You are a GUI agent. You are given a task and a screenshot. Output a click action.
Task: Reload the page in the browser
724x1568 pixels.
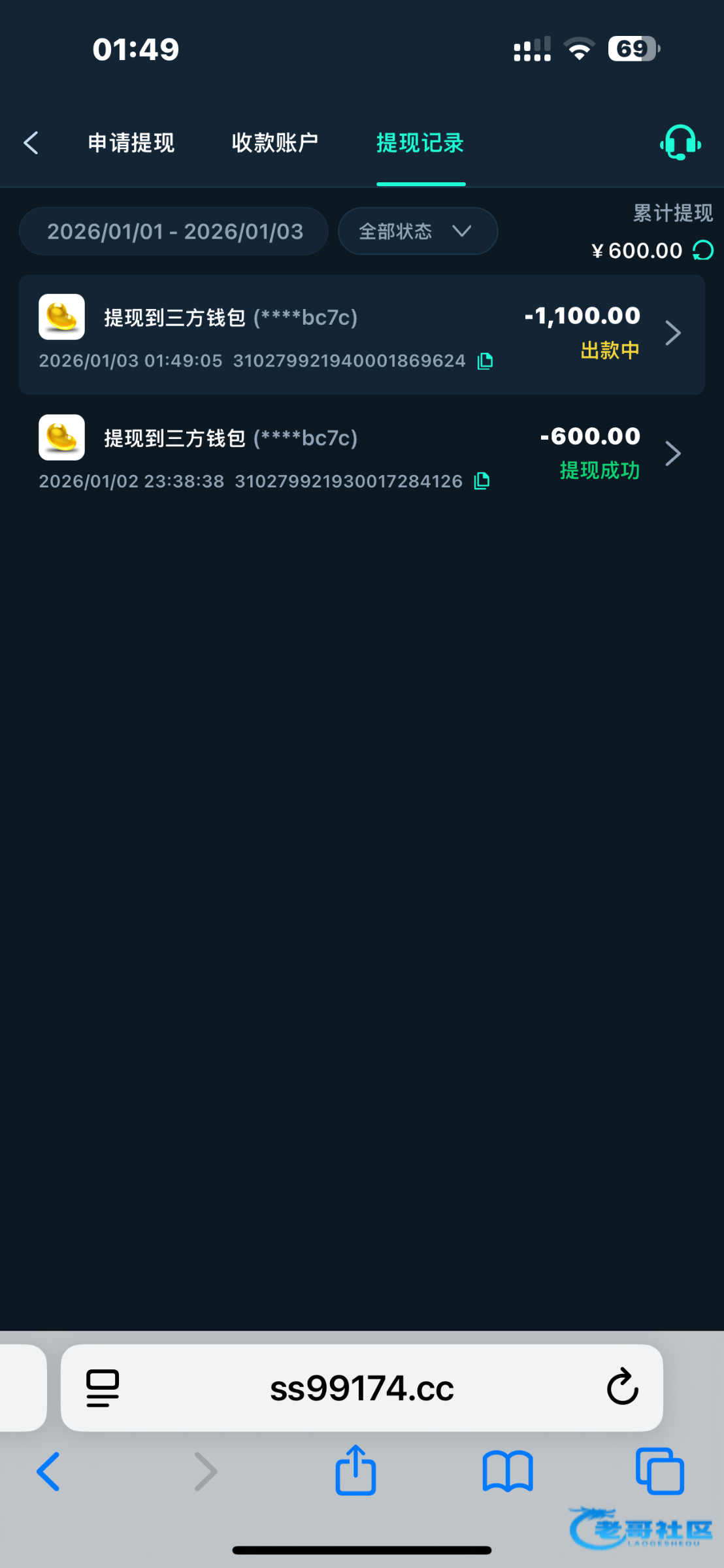point(622,1387)
